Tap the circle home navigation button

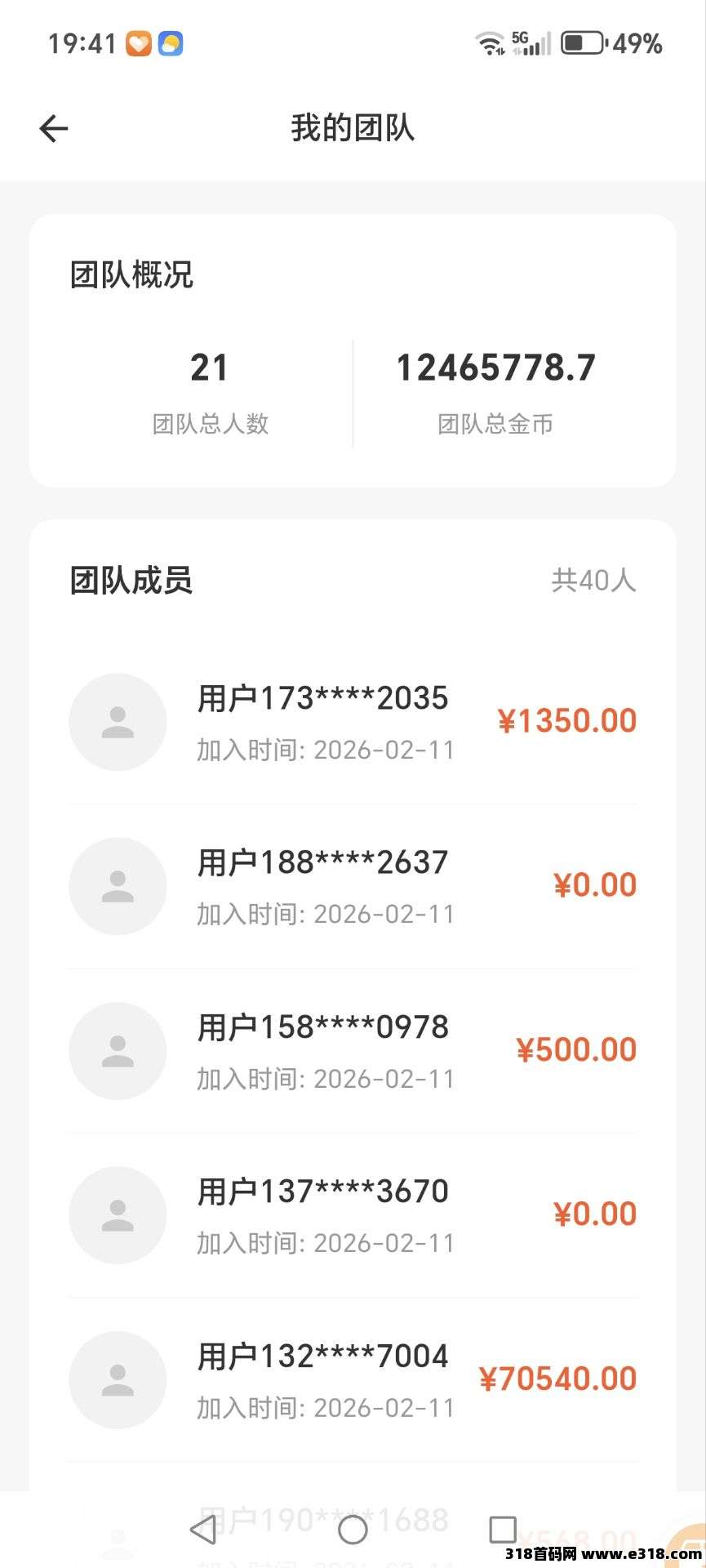(353, 1529)
